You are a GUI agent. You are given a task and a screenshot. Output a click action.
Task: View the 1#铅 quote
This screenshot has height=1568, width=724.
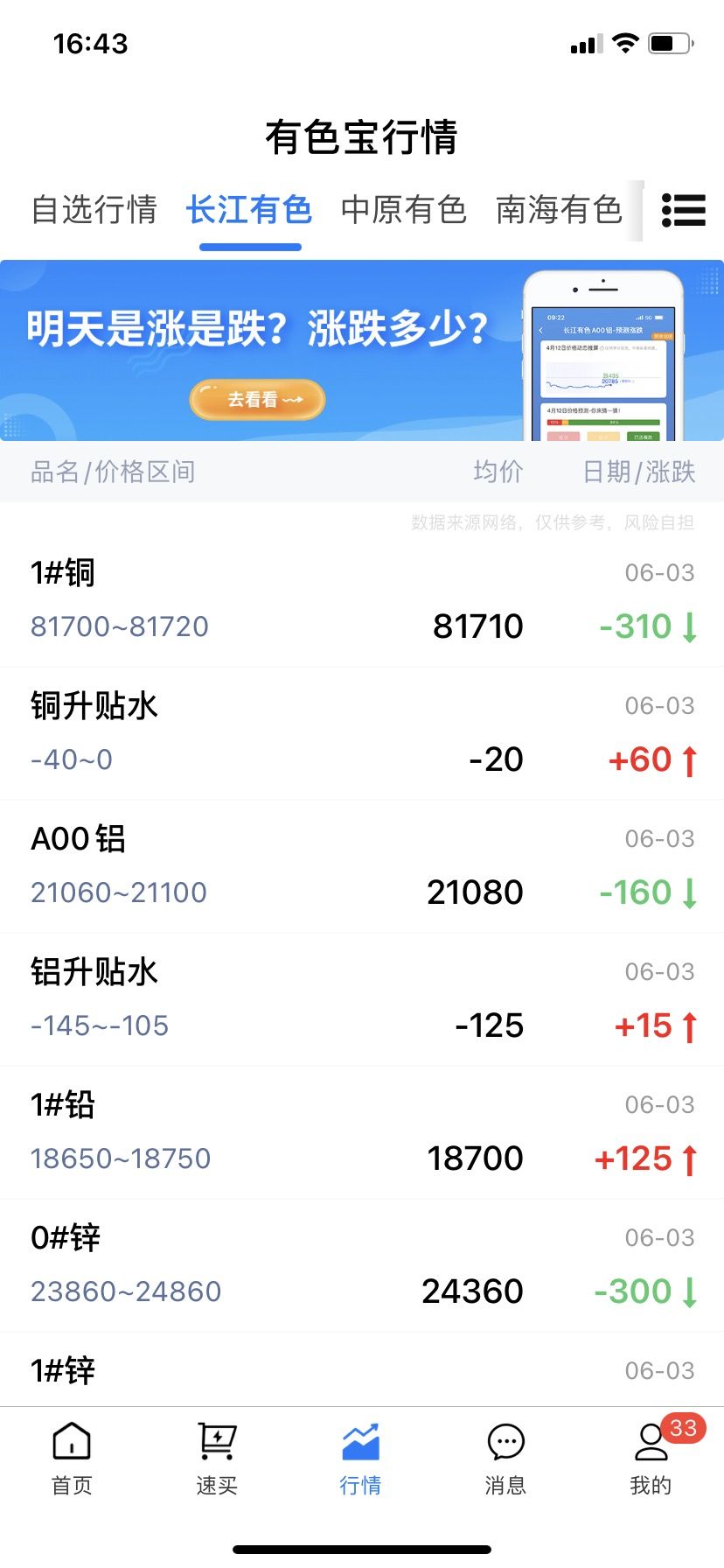(362, 1132)
